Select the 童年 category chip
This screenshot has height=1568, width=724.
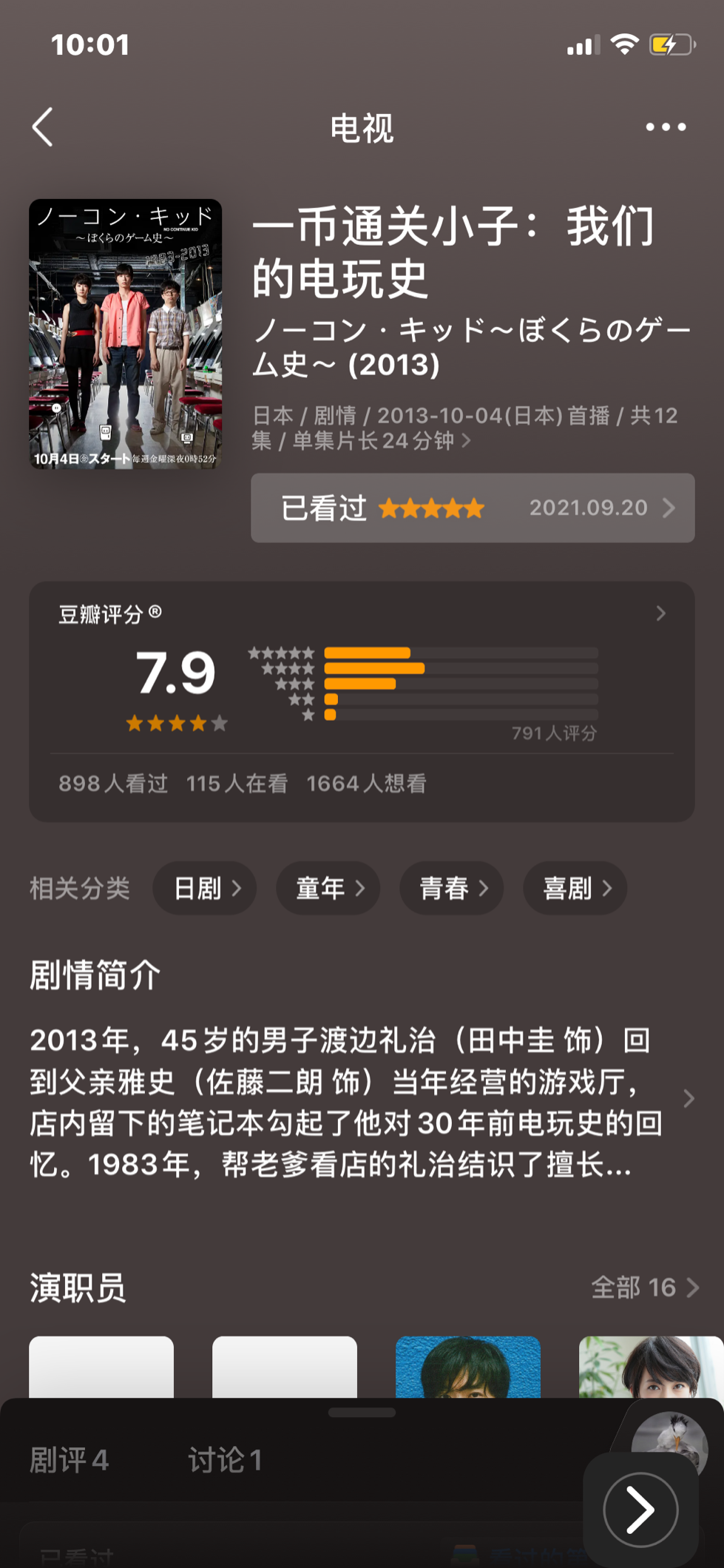[328, 888]
